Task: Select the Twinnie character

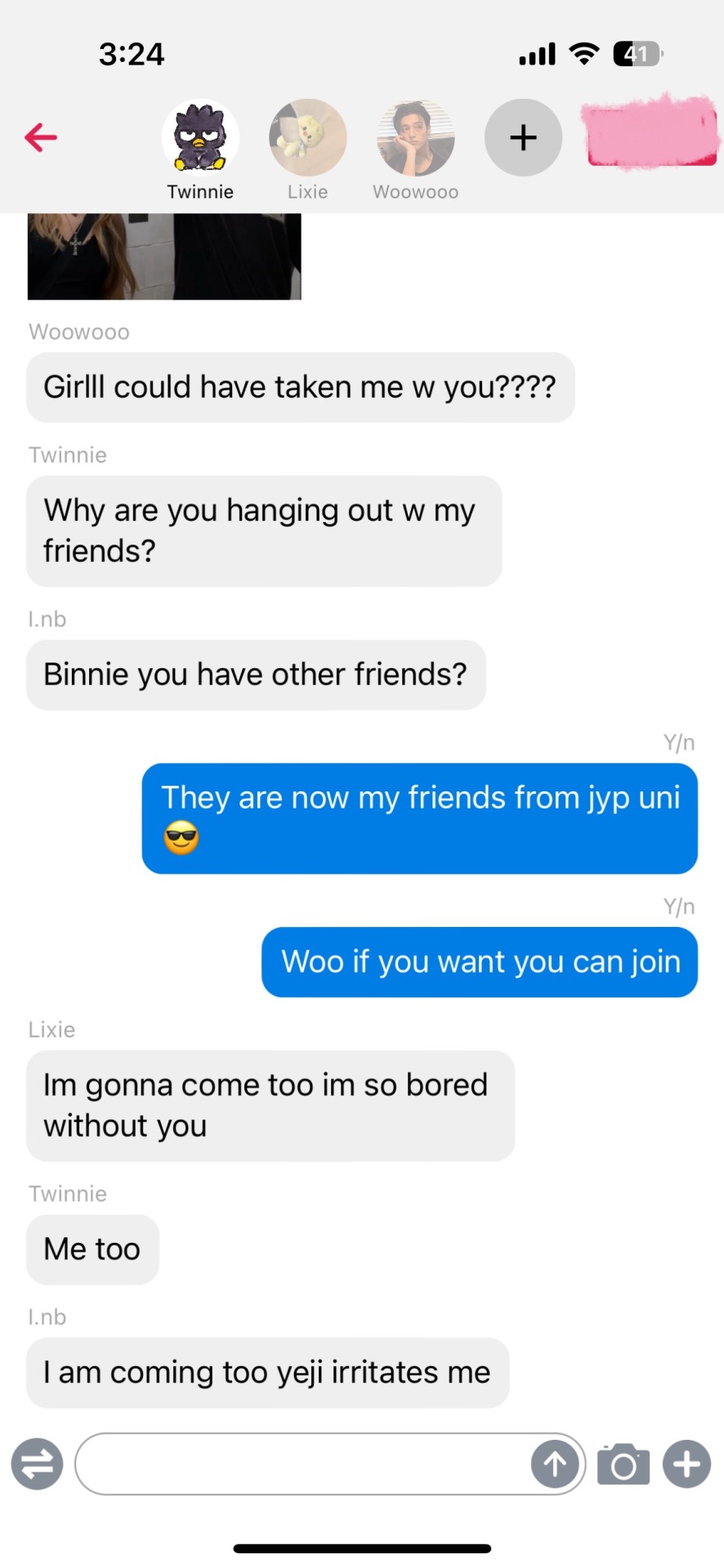Action: pos(200,137)
